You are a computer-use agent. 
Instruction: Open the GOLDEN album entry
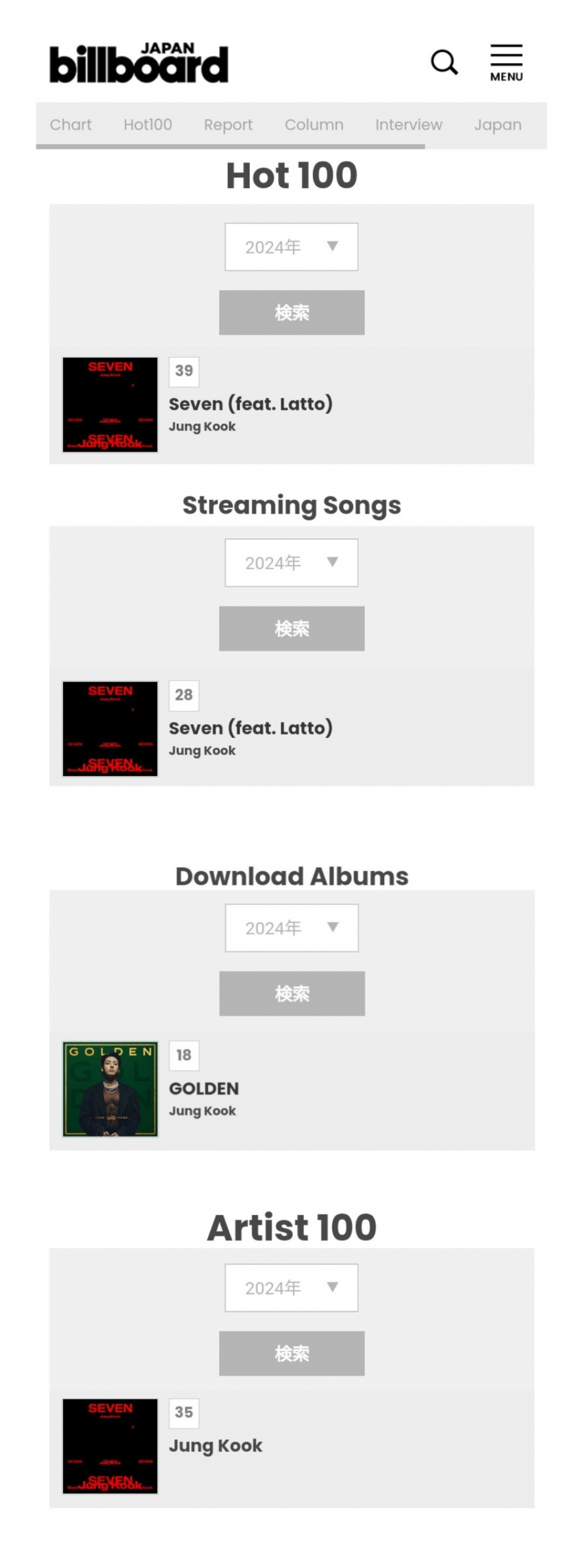click(x=204, y=1088)
